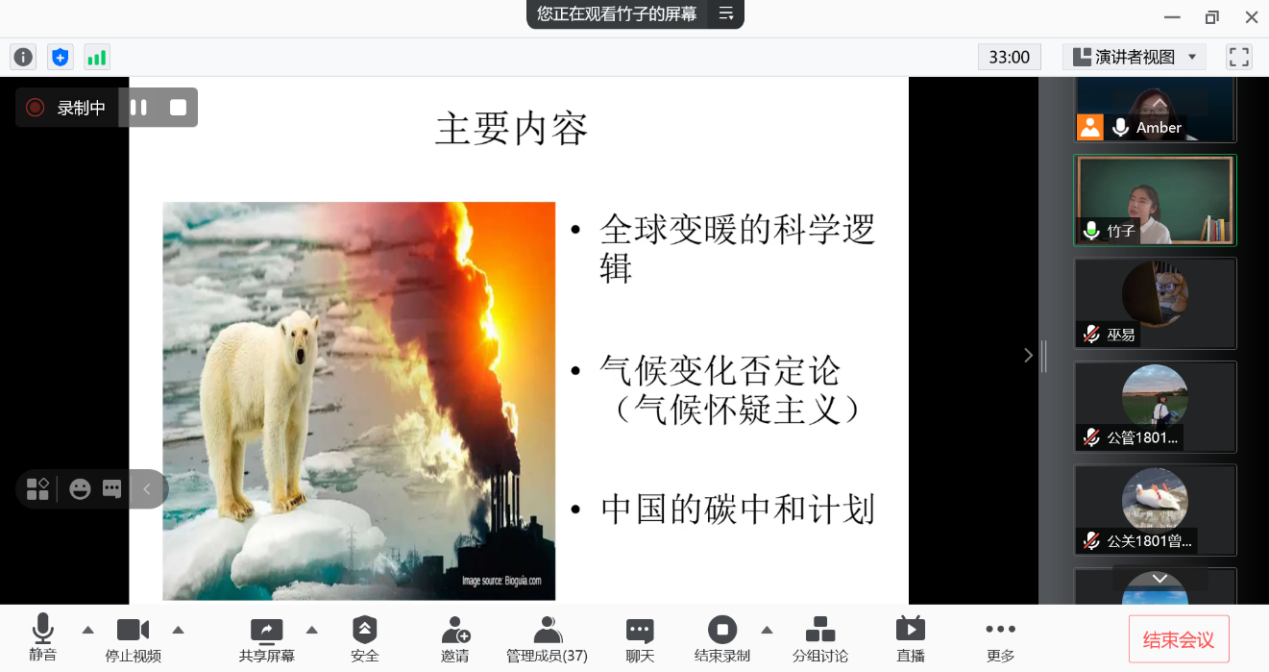Tap 结束会议 to end the meeting

tap(1178, 640)
